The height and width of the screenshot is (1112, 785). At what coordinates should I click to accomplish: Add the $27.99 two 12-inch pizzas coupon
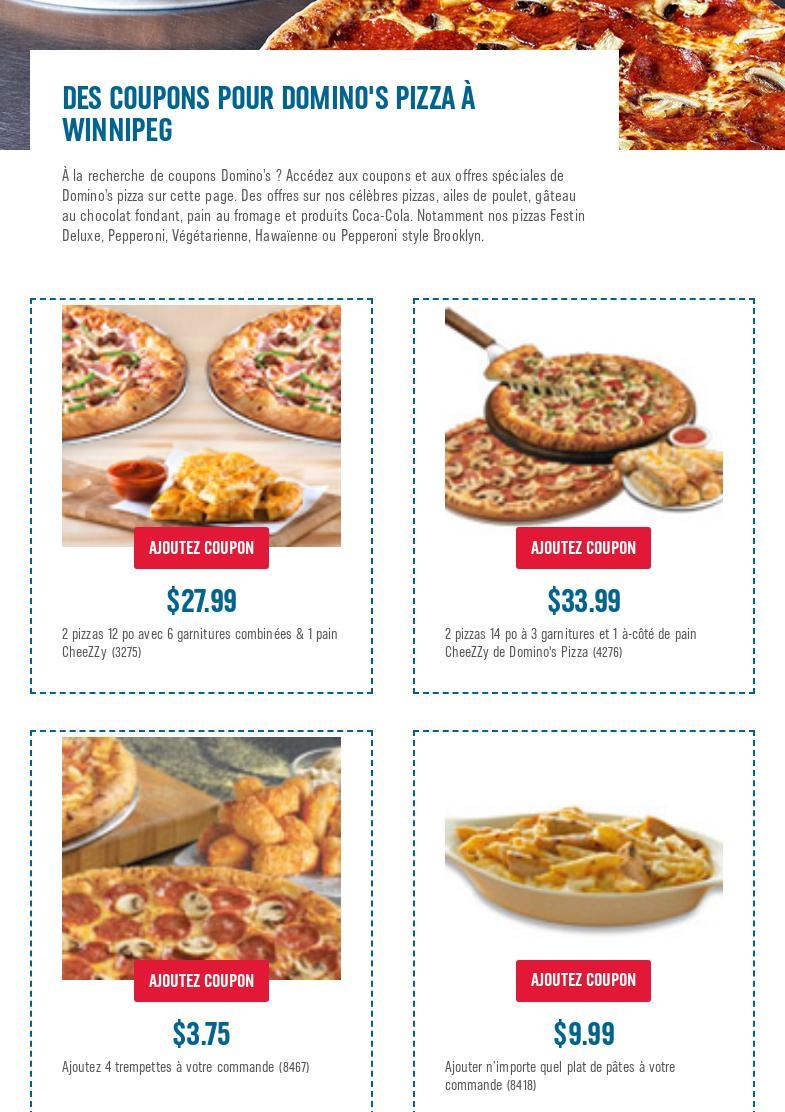(201, 548)
